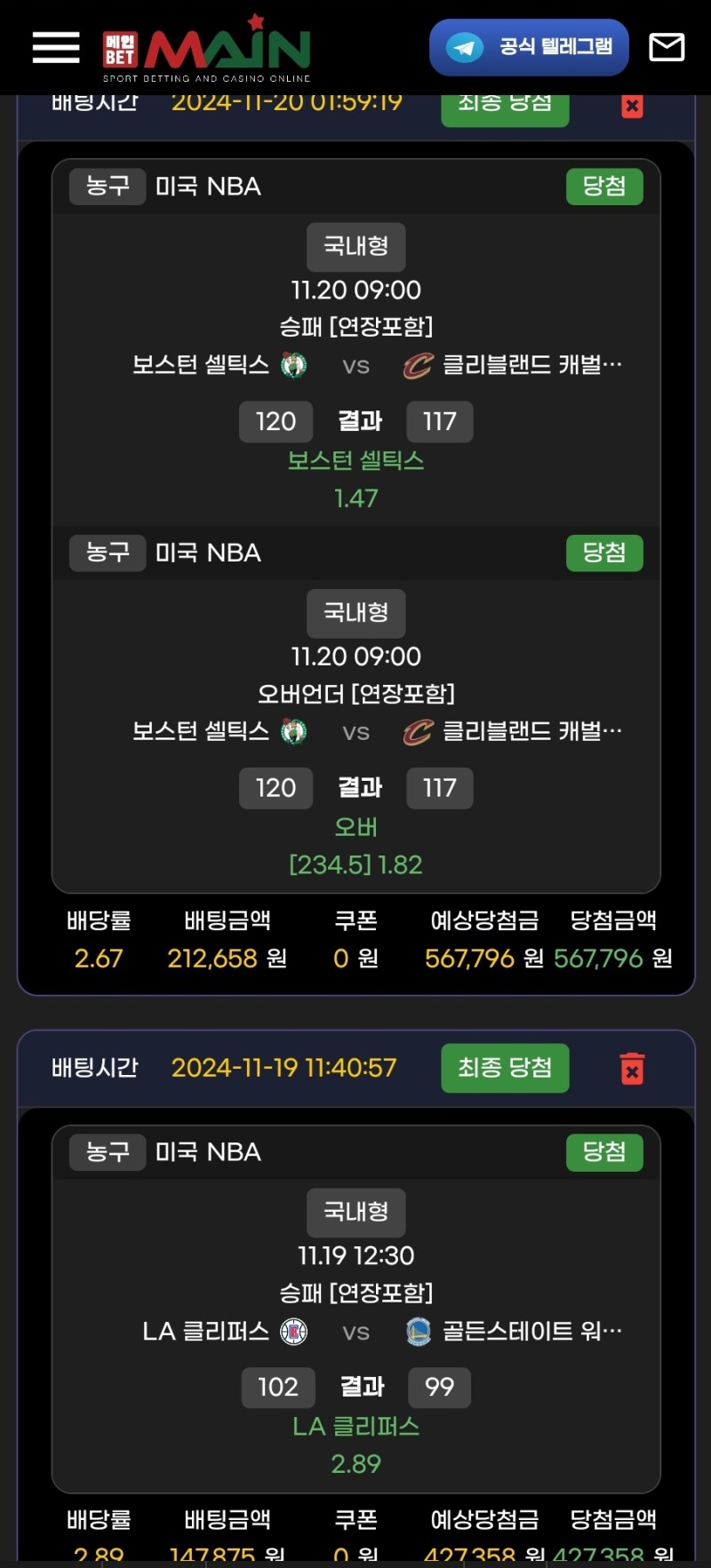Open the hamburger drawer menu

click(56, 47)
